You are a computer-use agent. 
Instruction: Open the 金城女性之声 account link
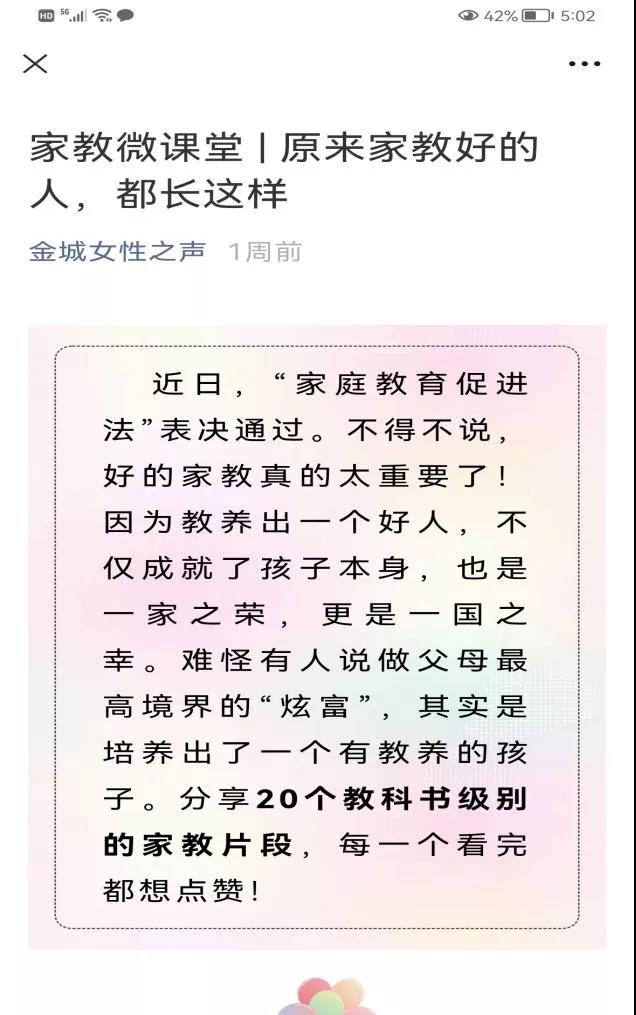117,251
